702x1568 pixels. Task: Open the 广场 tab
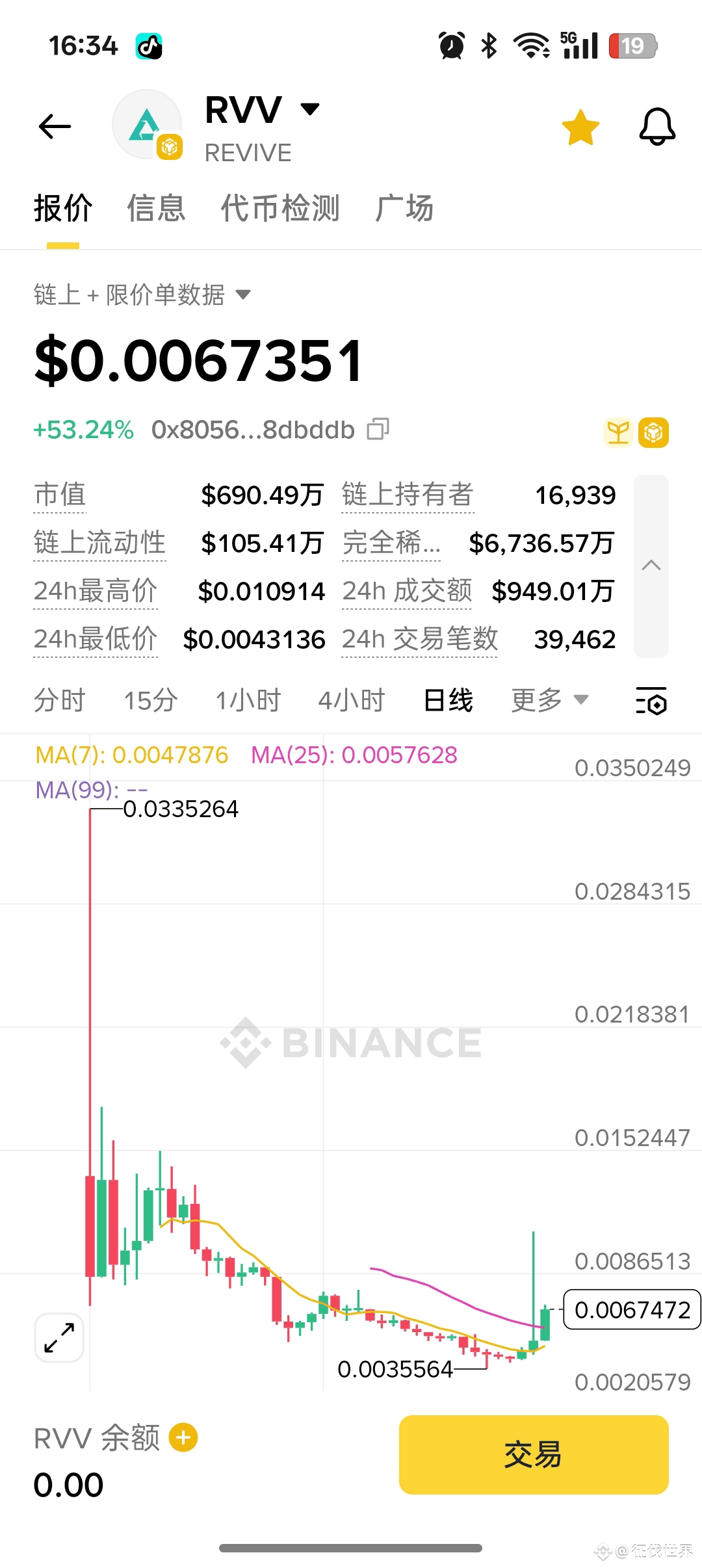pyautogui.click(x=404, y=208)
